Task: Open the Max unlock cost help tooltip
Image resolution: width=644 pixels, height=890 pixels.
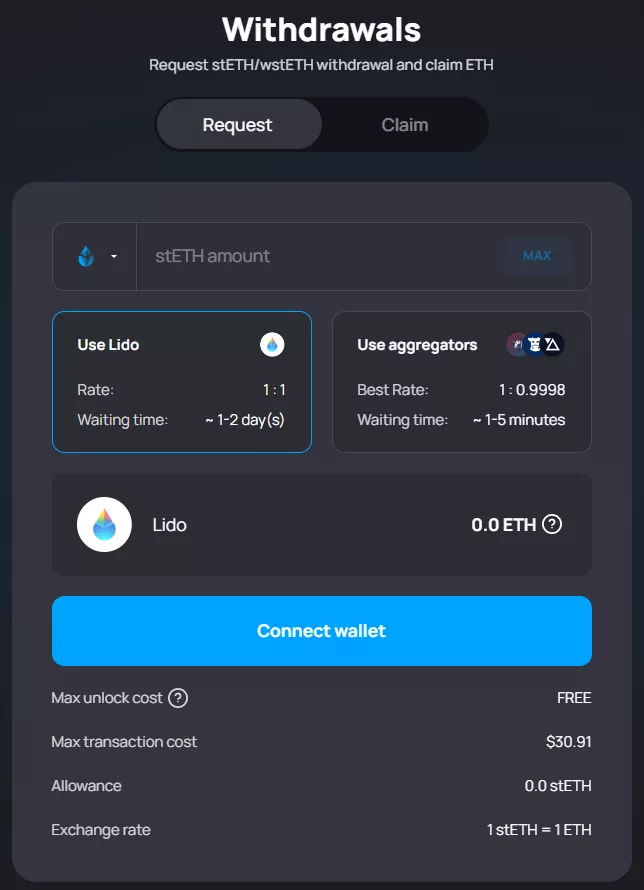Action: (178, 698)
